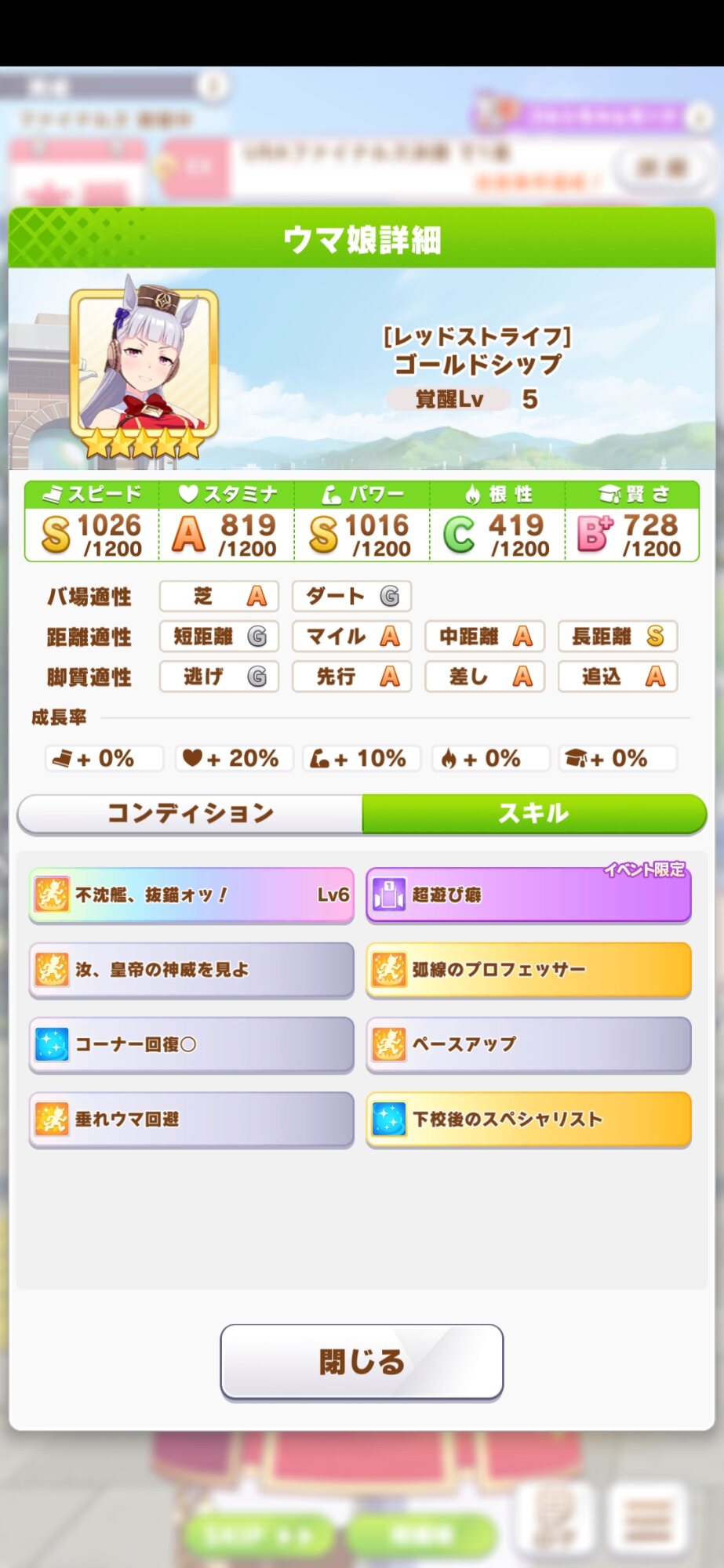Close the dialog with 閉じる
Screen dimensions: 724x1568
tap(362, 1362)
